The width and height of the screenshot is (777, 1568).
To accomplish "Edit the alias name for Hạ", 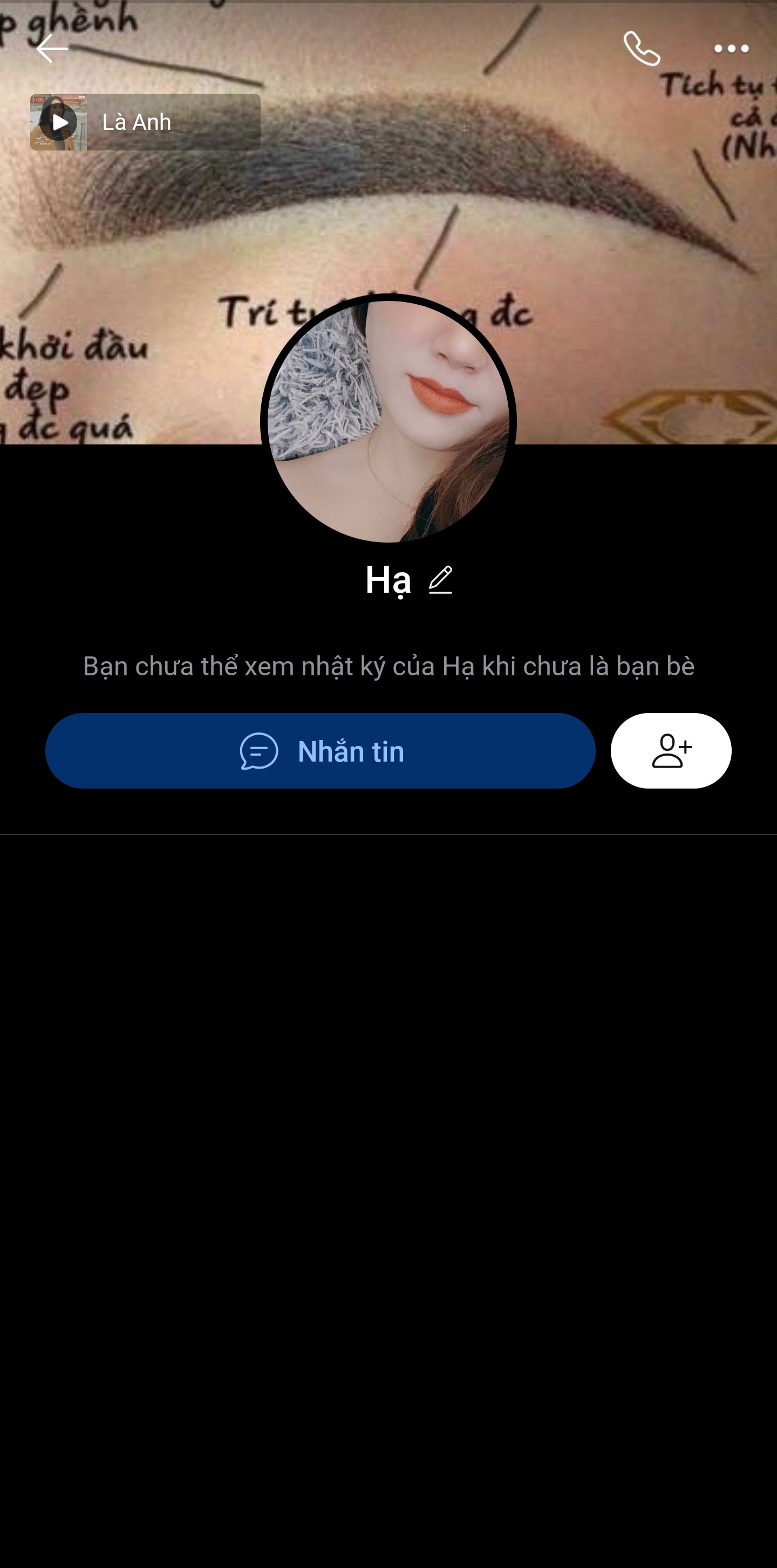I will click(x=440, y=579).
